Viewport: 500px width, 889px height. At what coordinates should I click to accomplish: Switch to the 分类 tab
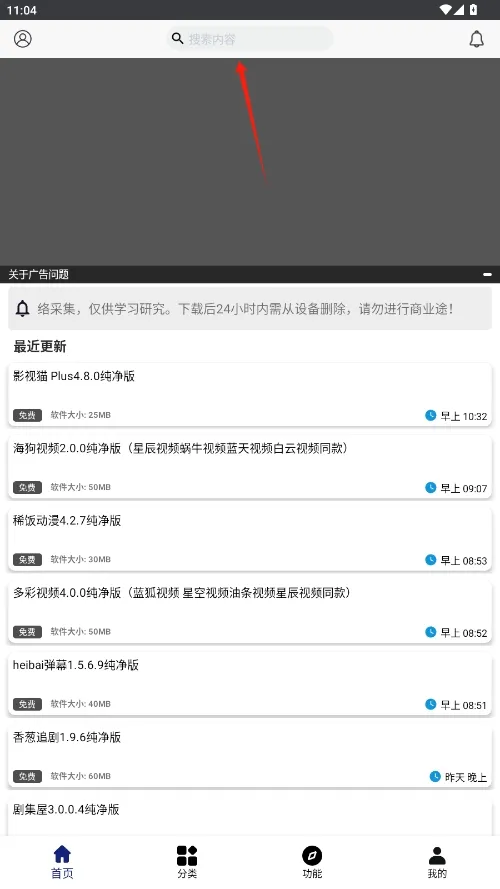click(187, 862)
